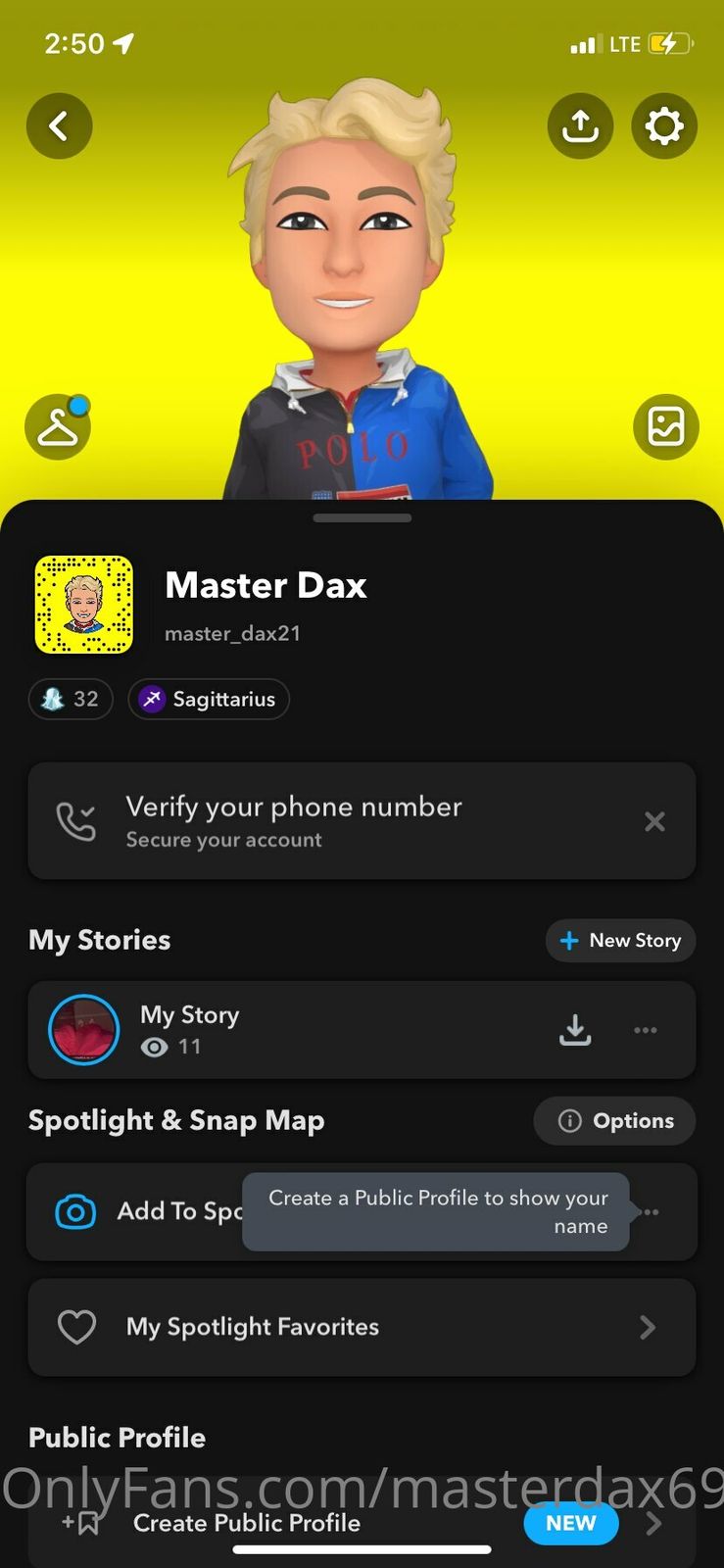Open Verify your phone number
Screen dimensions: 724x1568
coord(294,821)
